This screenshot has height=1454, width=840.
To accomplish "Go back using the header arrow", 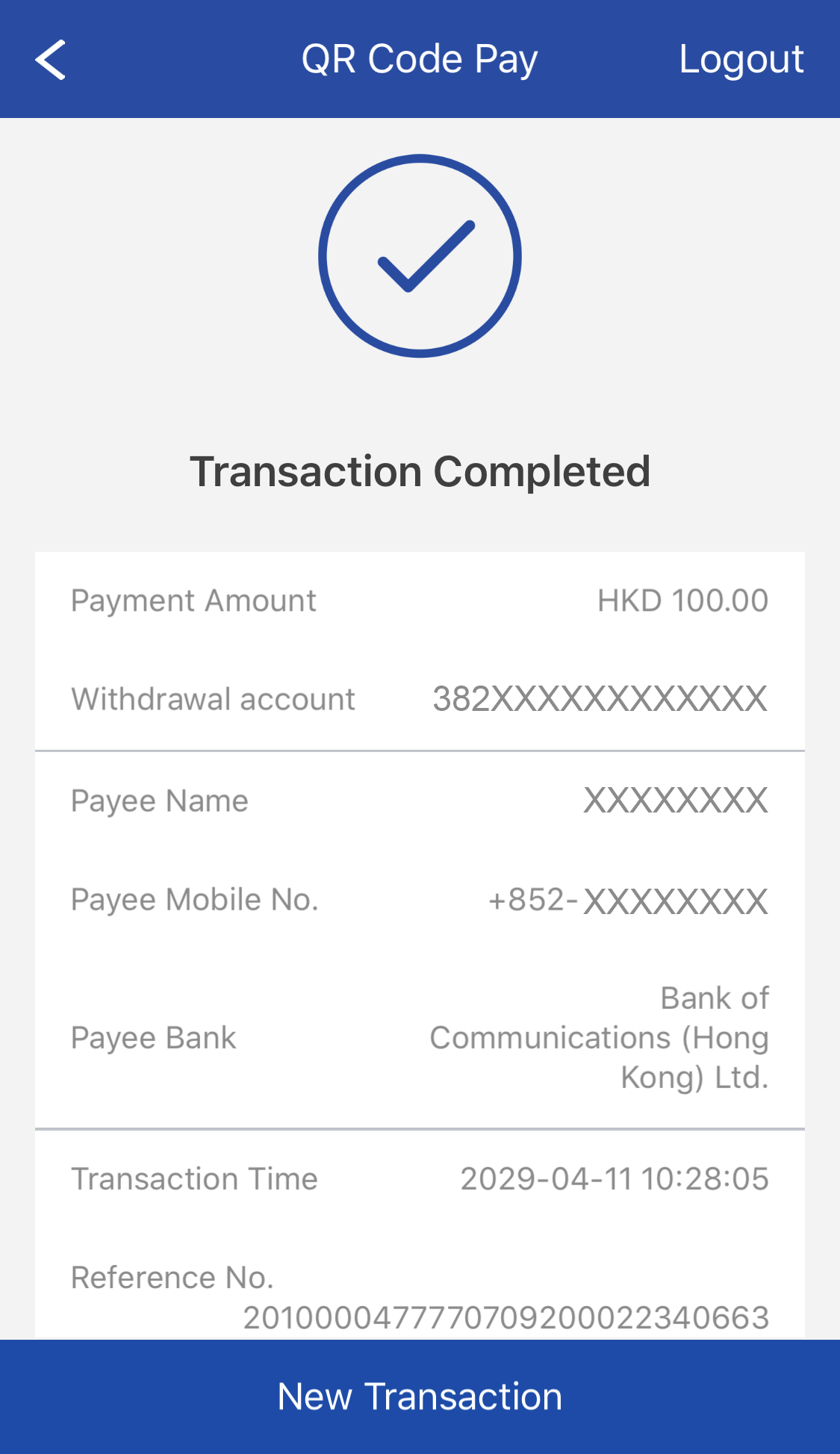I will pos(51,60).
